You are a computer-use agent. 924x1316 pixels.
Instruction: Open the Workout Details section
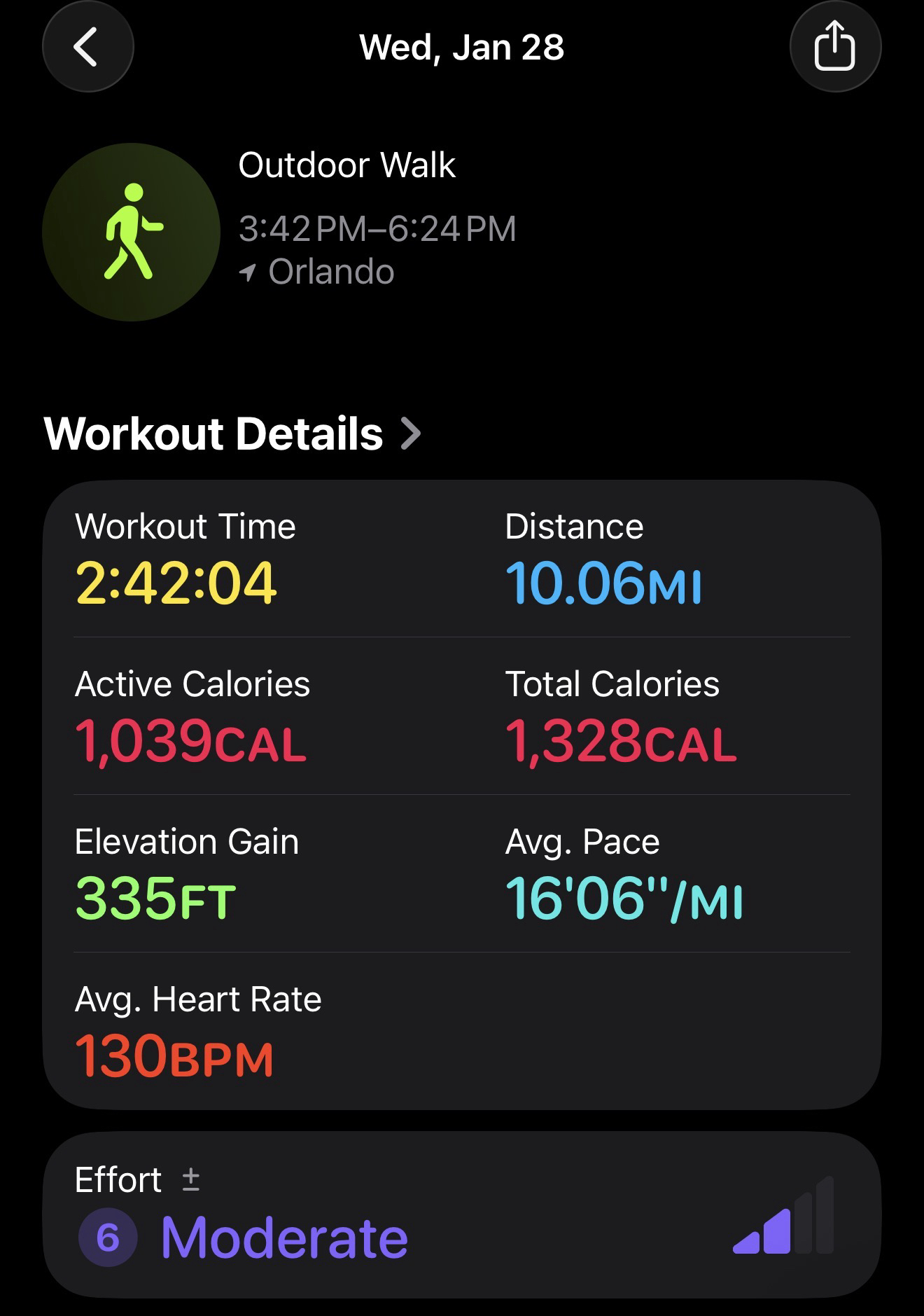pos(232,434)
